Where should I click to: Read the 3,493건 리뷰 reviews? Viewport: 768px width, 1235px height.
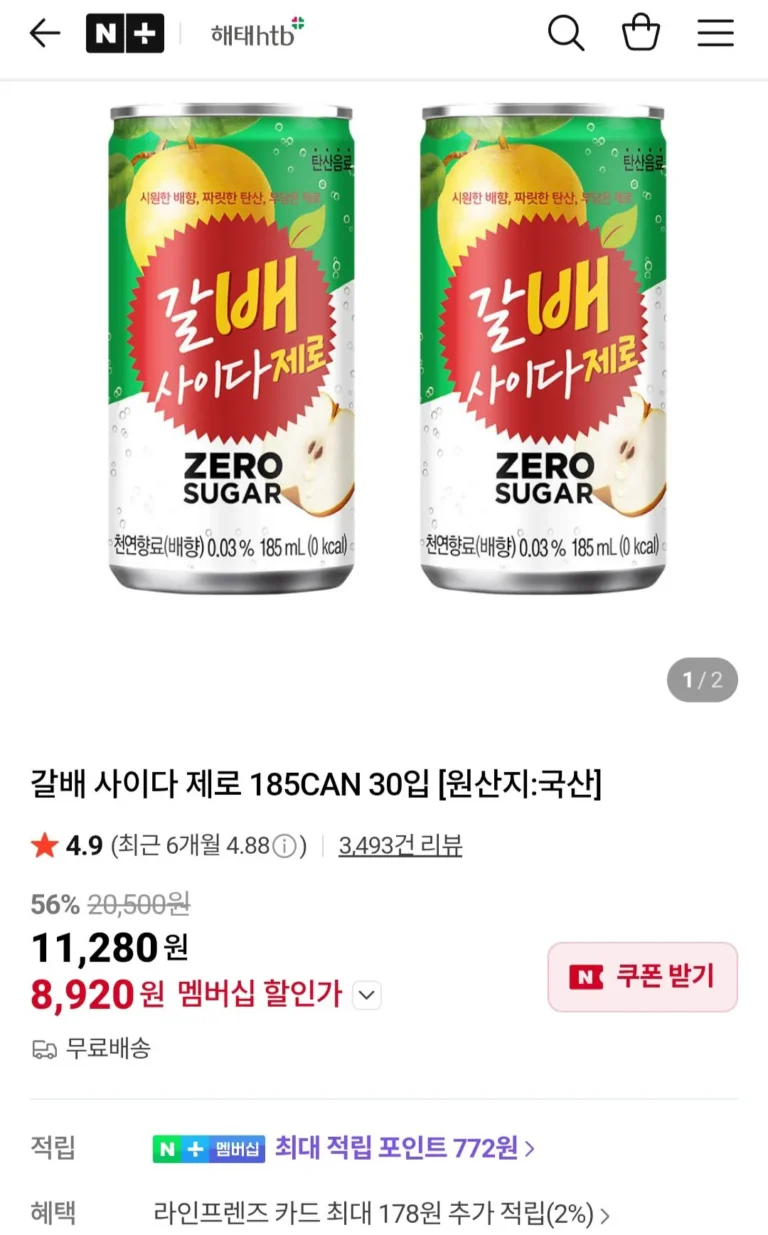(x=400, y=846)
